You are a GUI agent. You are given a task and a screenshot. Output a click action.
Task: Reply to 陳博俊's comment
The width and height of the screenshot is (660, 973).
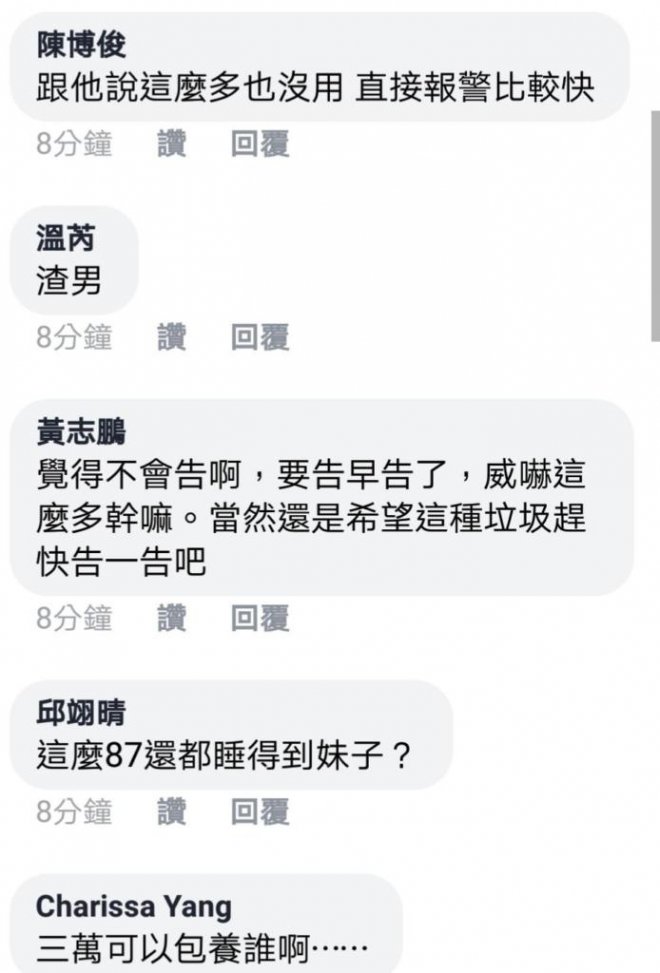click(260, 145)
